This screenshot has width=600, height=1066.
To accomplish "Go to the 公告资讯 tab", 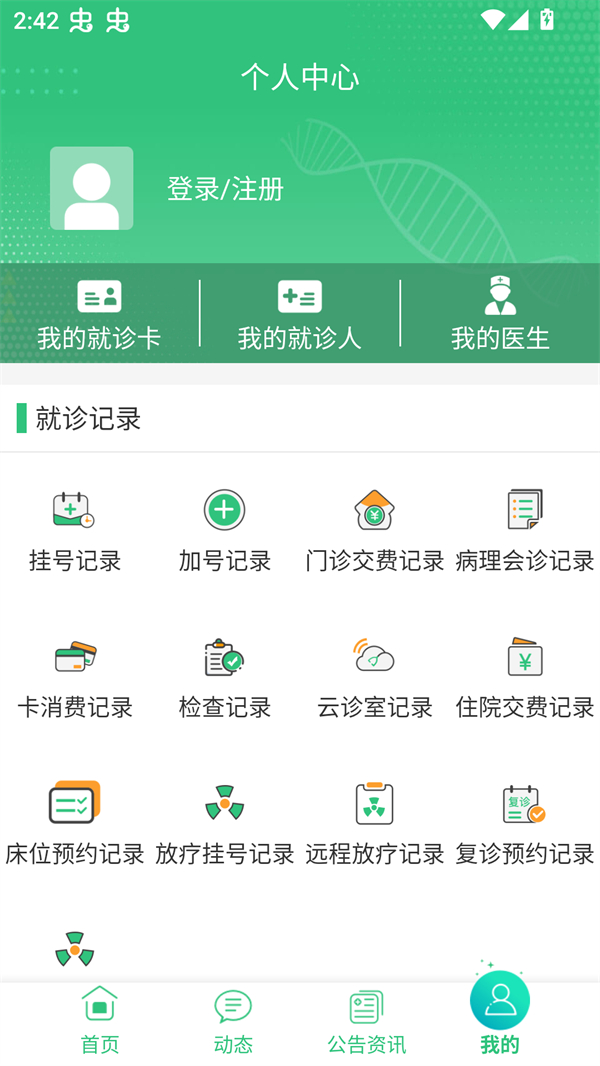I will pos(367,1020).
